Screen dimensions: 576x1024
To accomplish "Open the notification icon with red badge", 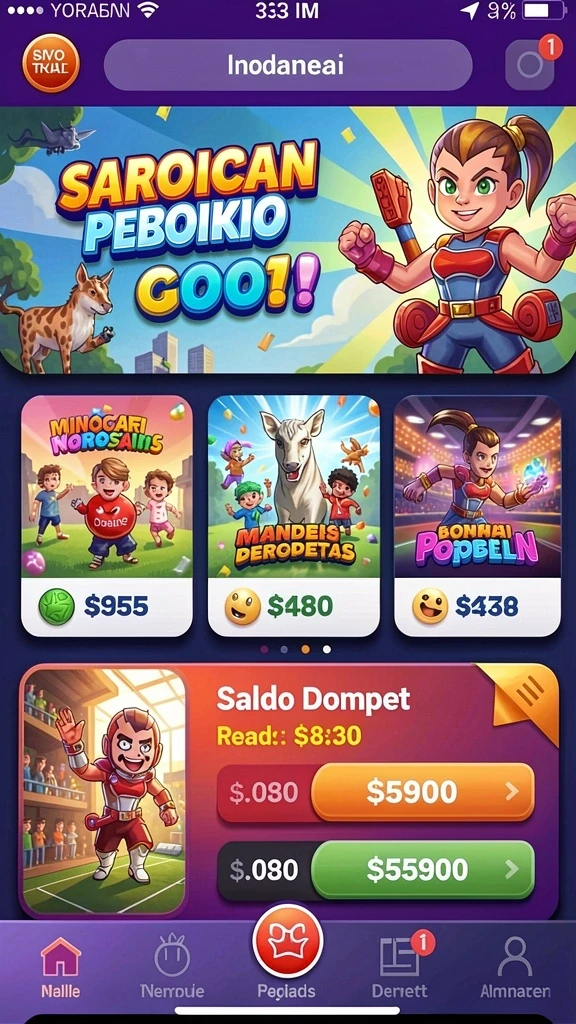I will coord(530,65).
